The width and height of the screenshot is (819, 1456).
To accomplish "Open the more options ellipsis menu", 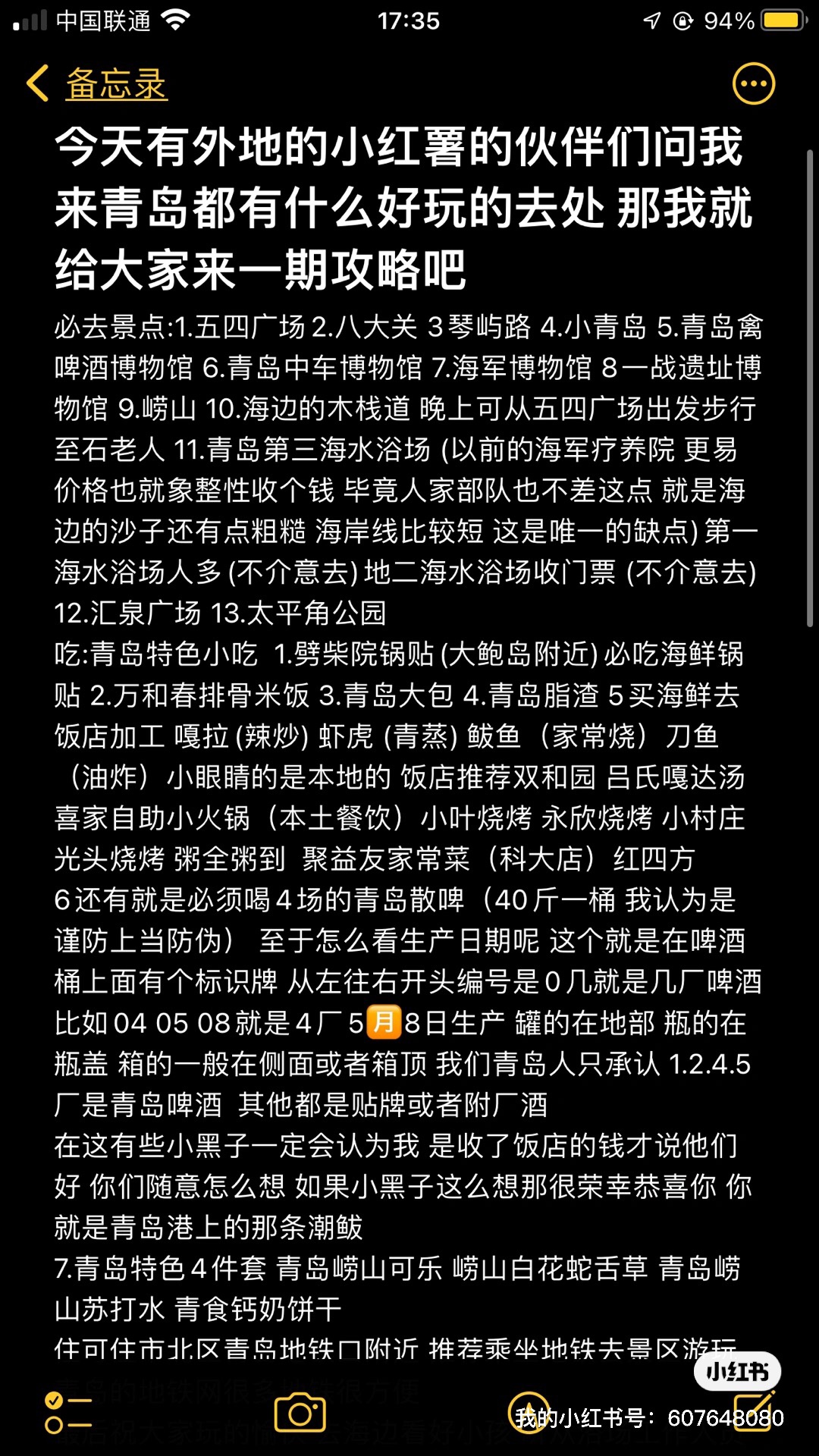I will [753, 83].
